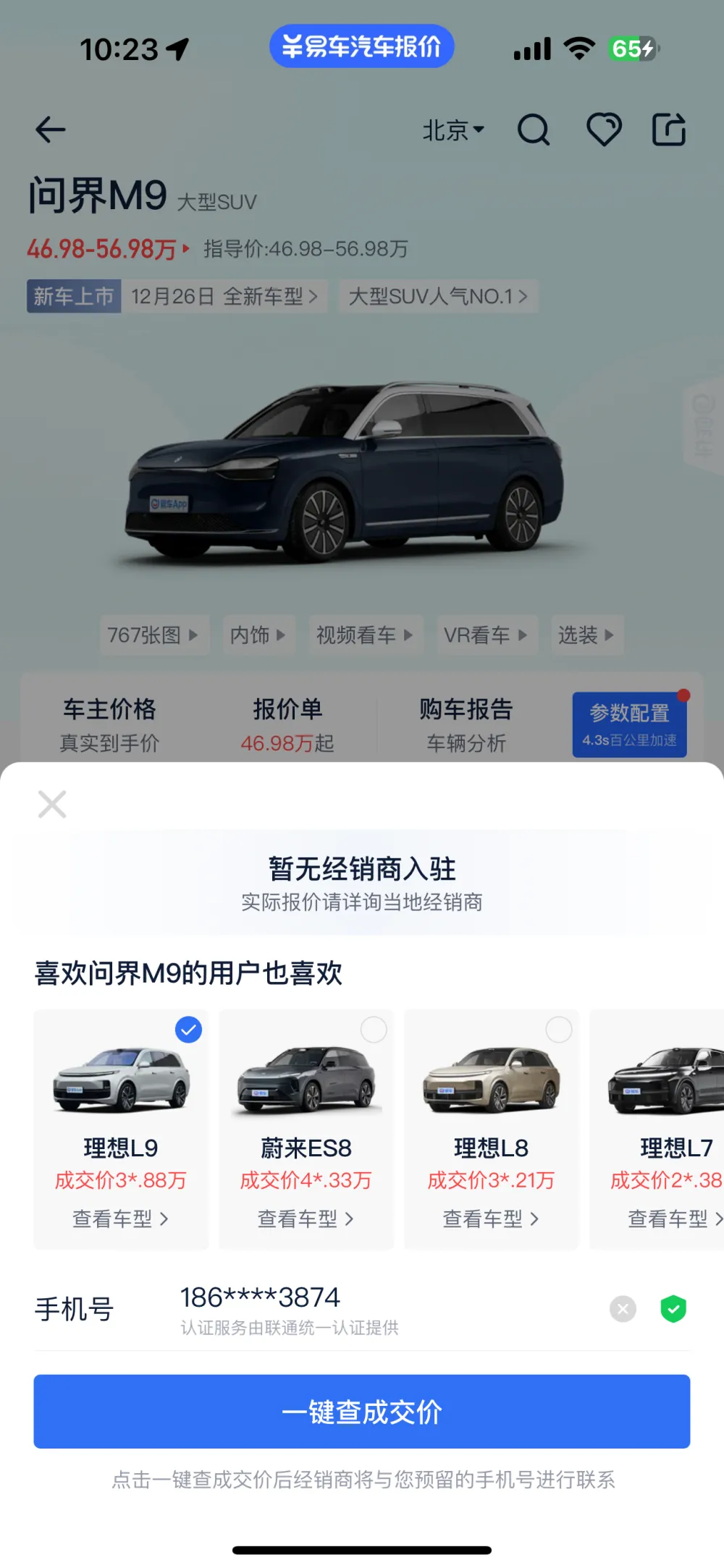The width and height of the screenshot is (724, 1568).
Task: Open 查看车型 for 理想L7
Action: (675, 1219)
